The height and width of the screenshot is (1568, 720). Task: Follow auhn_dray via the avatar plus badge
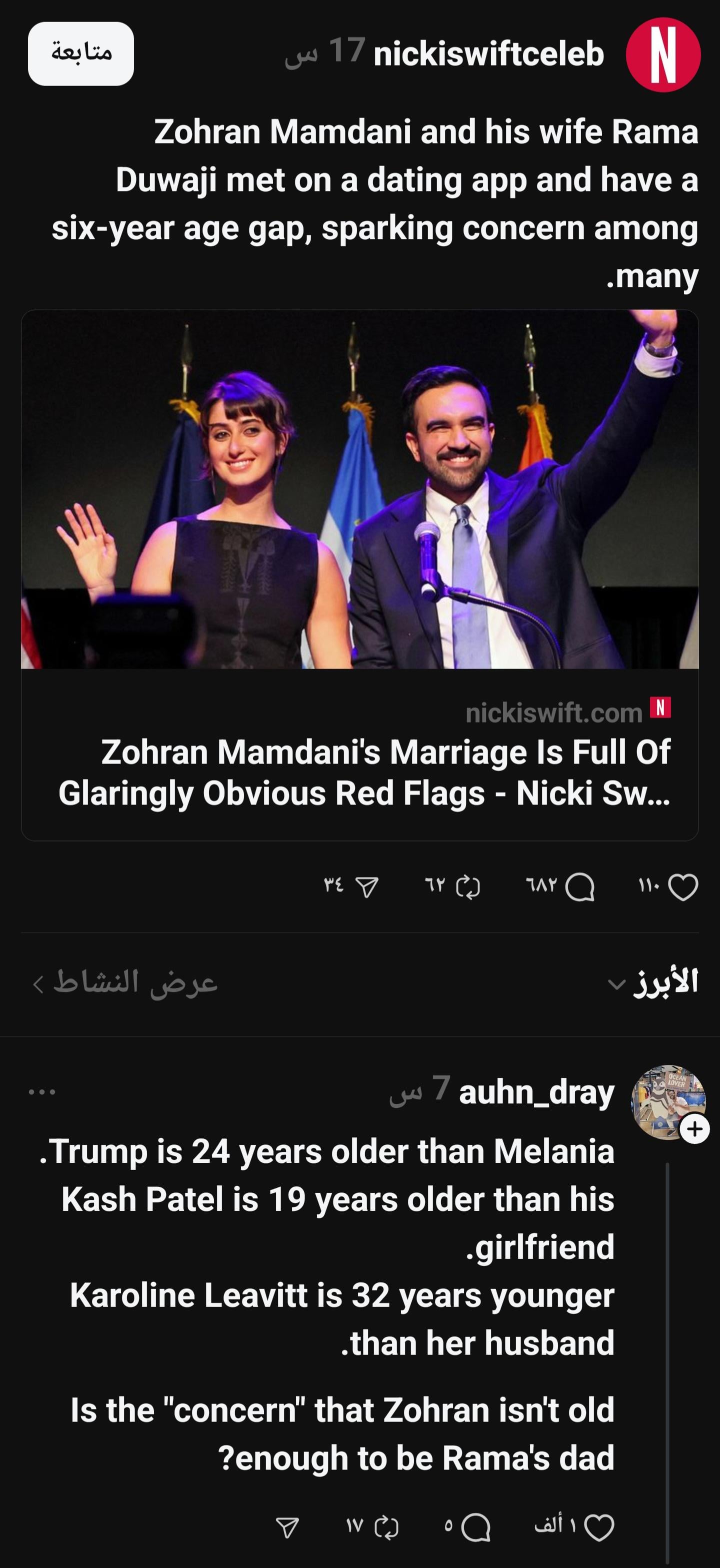694,1129
